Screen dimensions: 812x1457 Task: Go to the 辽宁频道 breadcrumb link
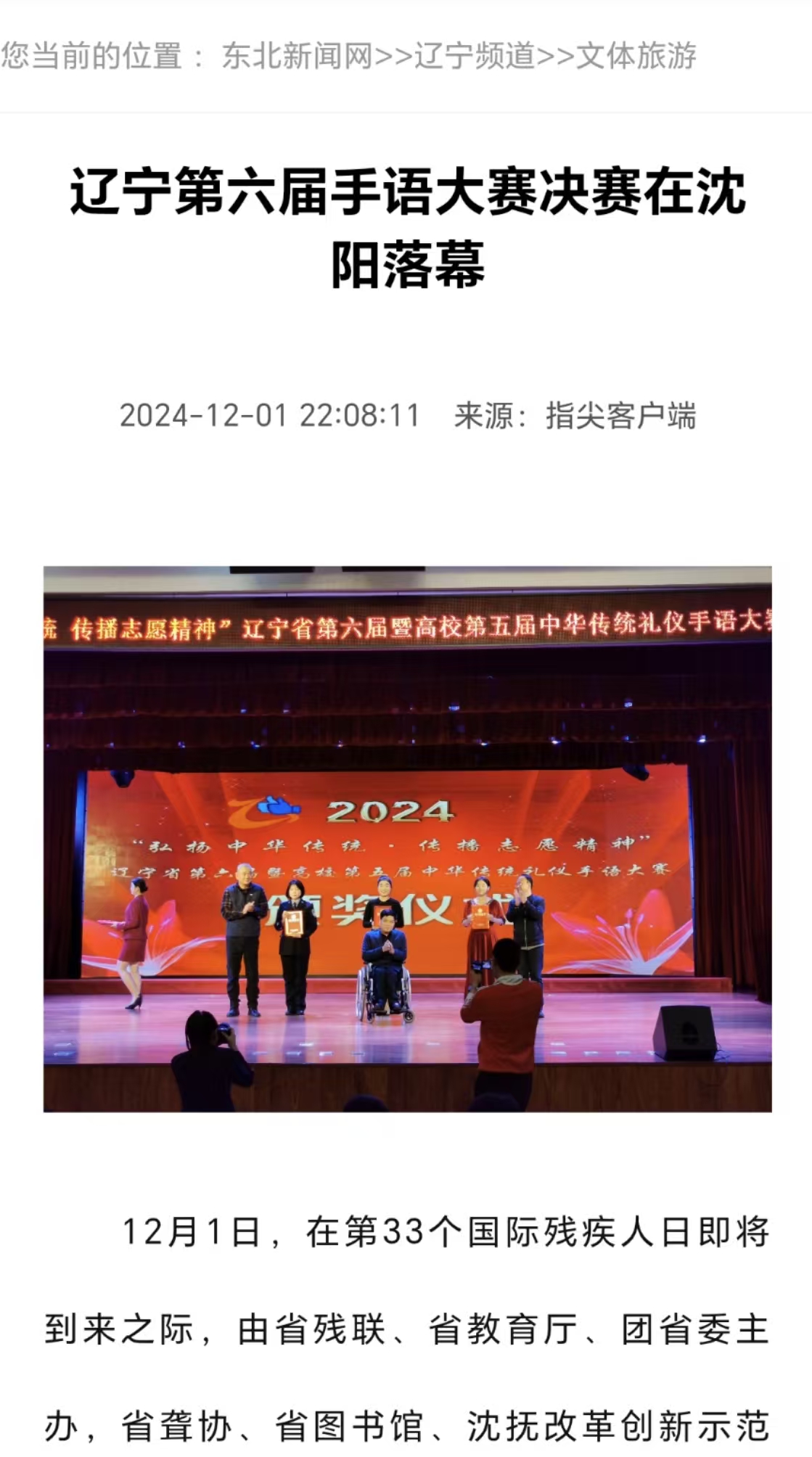tap(474, 56)
